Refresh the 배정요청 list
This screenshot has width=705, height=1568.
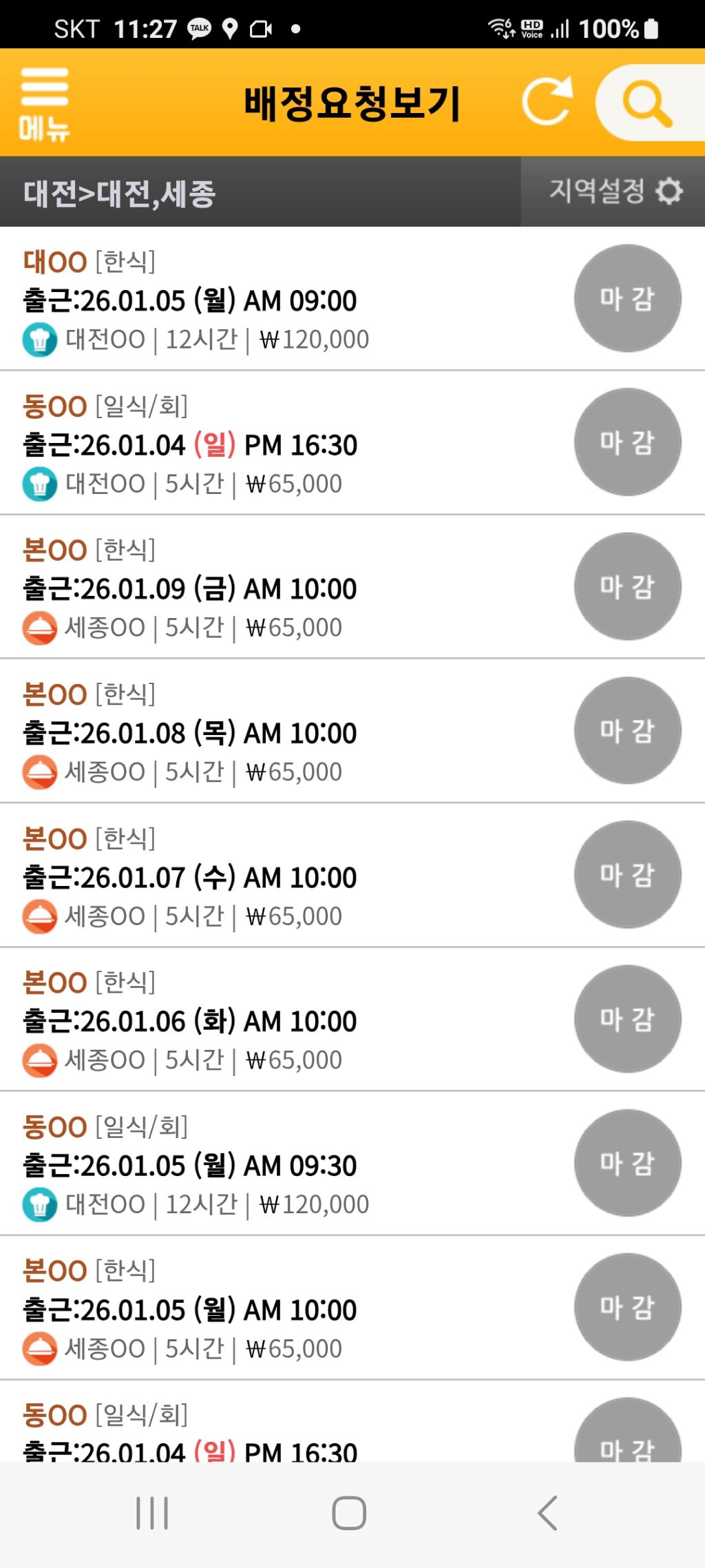click(x=547, y=102)
